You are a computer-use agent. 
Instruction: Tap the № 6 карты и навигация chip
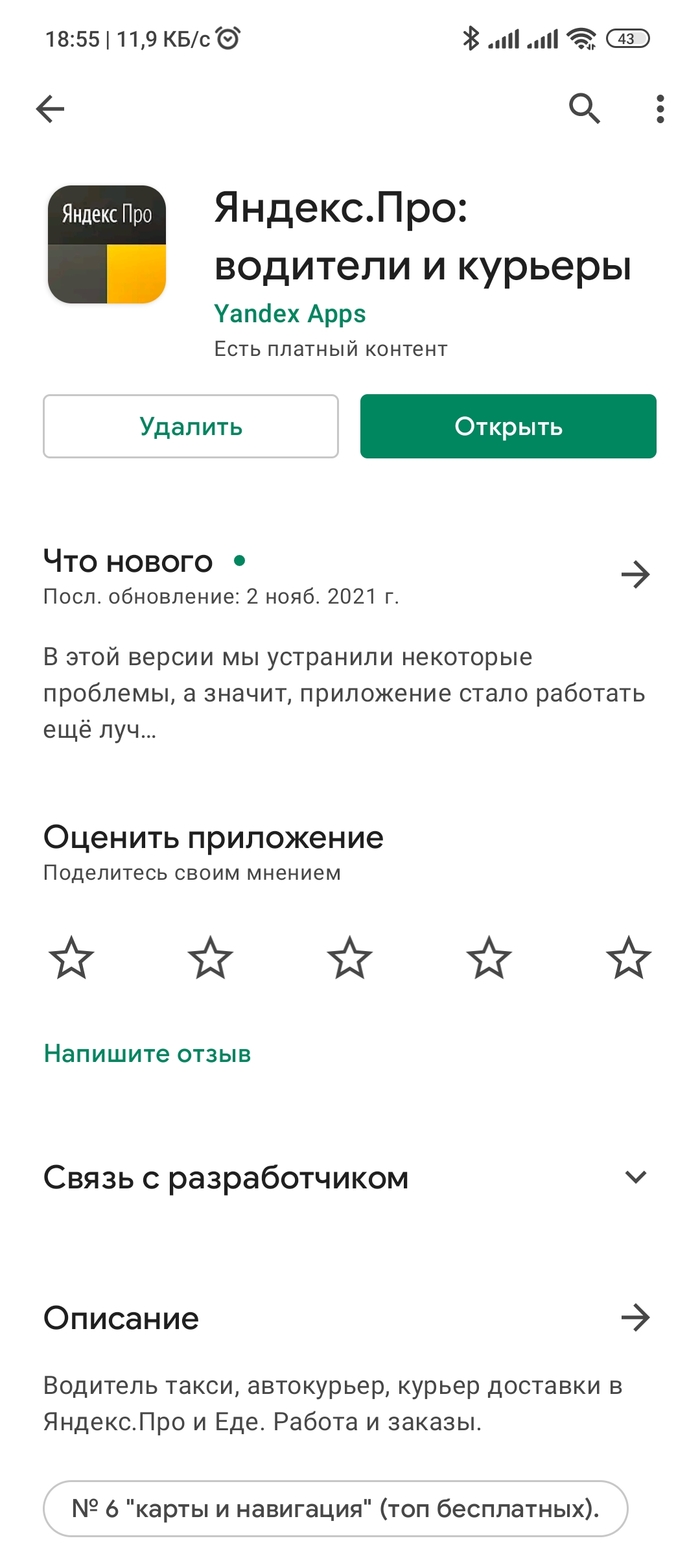335,1509
